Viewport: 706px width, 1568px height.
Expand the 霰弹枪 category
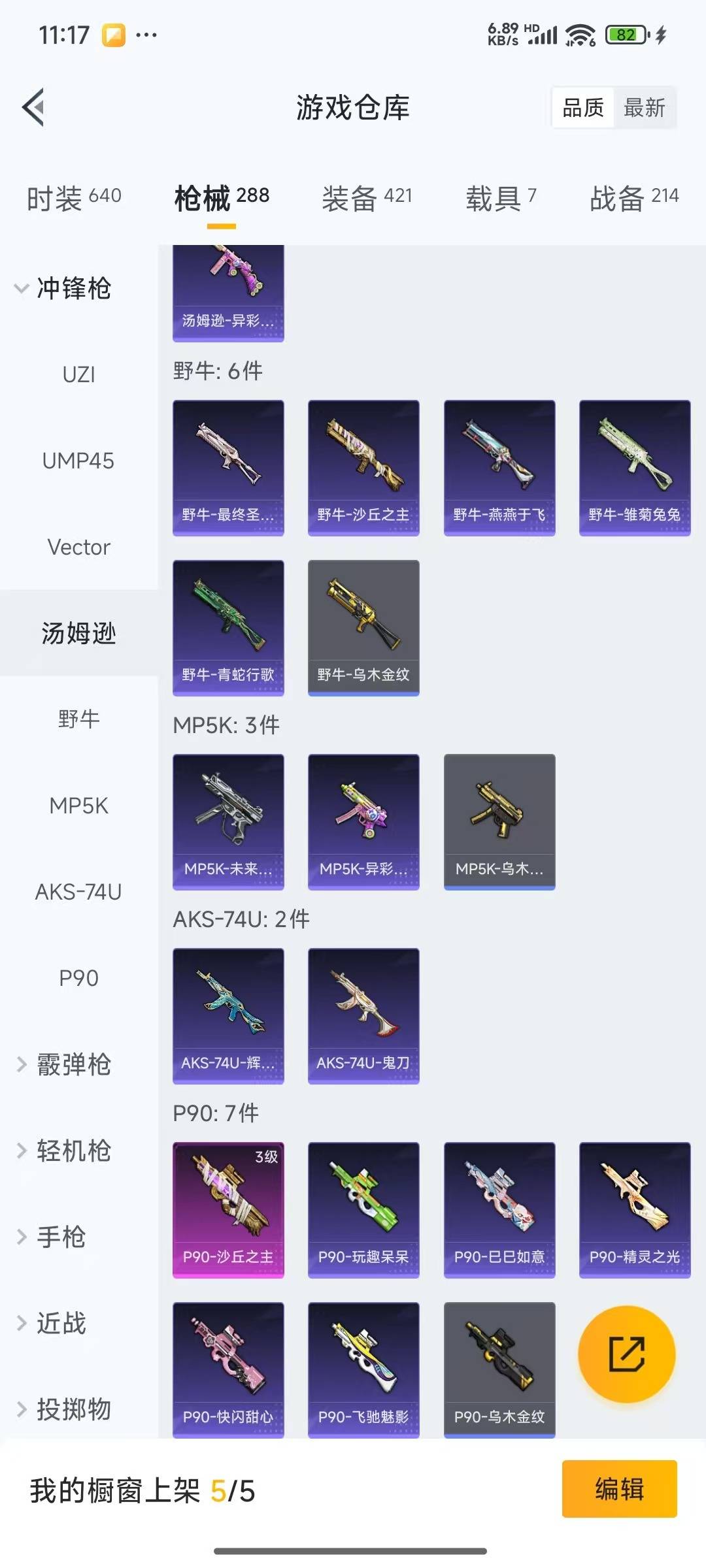pos(65,1064)
